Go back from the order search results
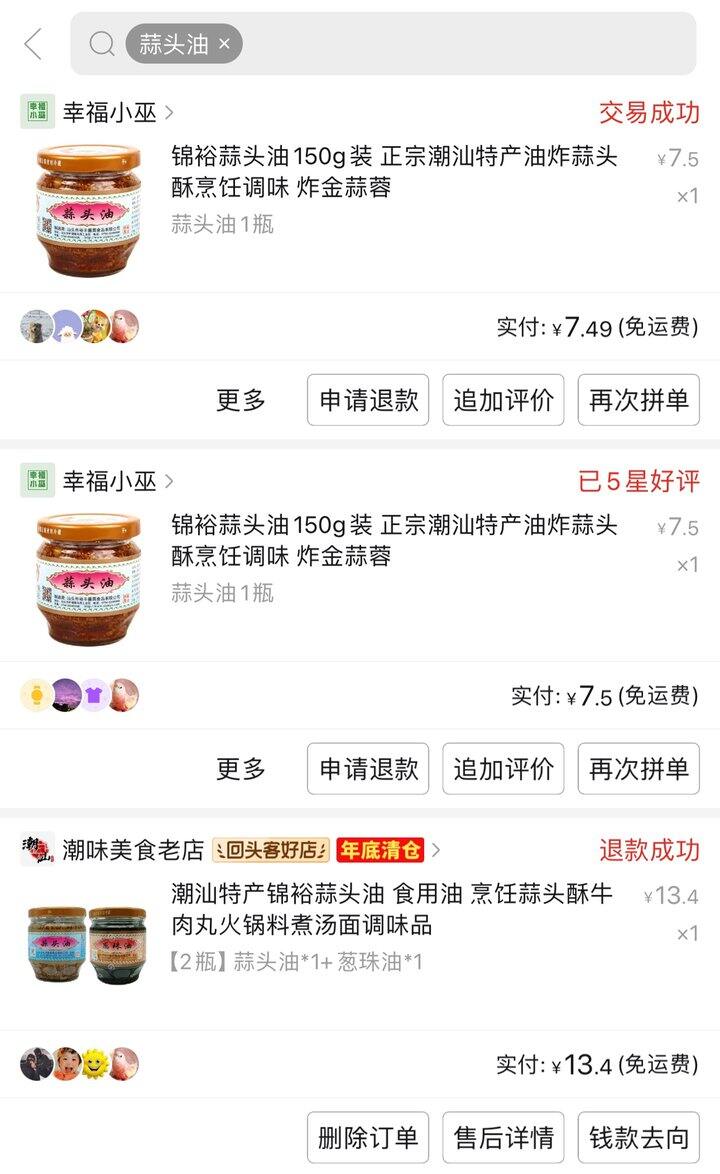Image resolution: width=720 pixels, height=1174 pixels. pyautogui.click(x=33, y=44)
